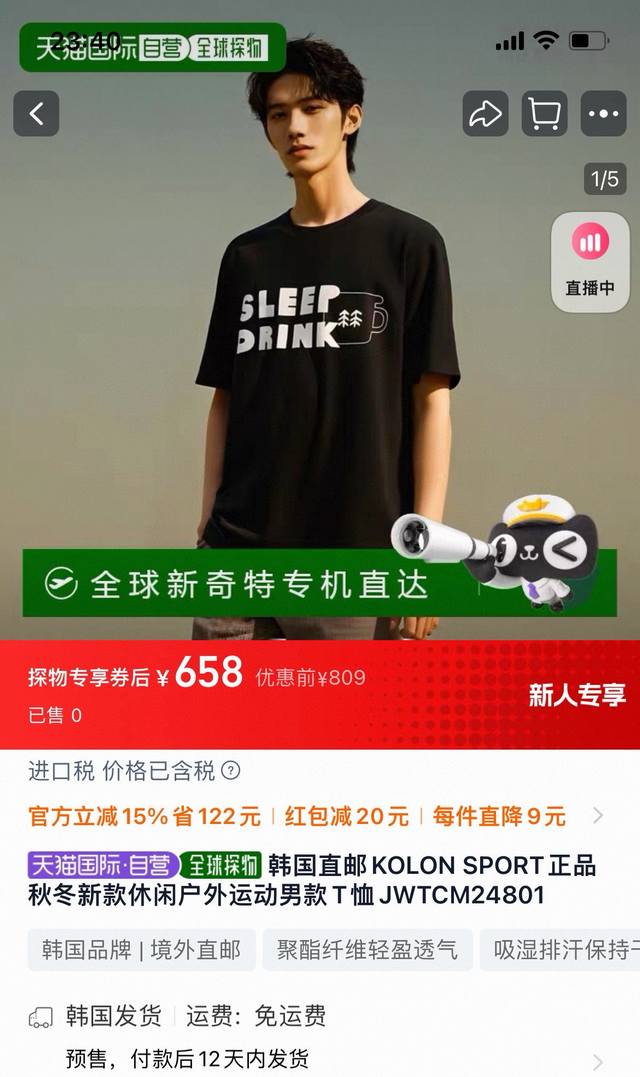Open the shopping cart
Viewport: 640px width, 1077px height.
pos(544,114)
